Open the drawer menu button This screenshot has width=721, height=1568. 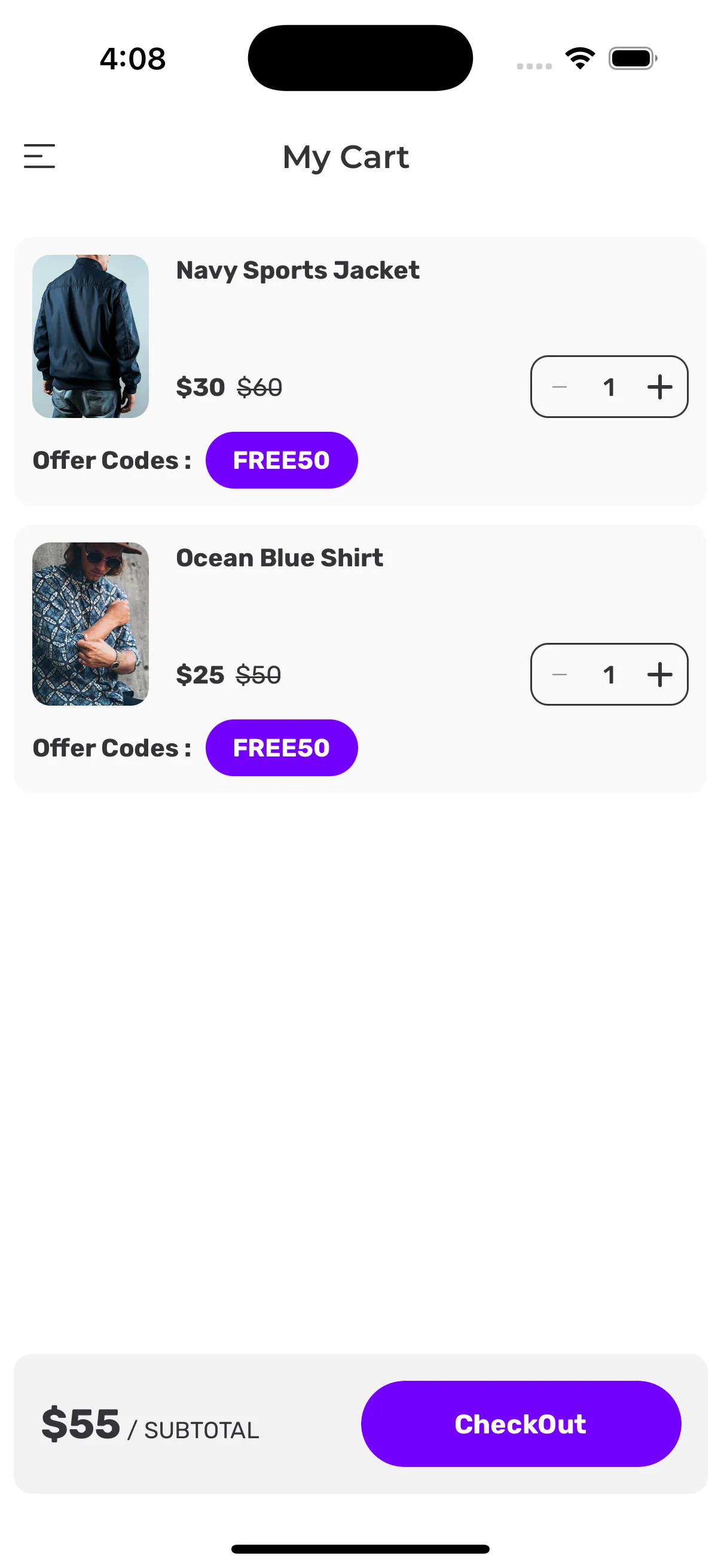(x=39, y=156)
